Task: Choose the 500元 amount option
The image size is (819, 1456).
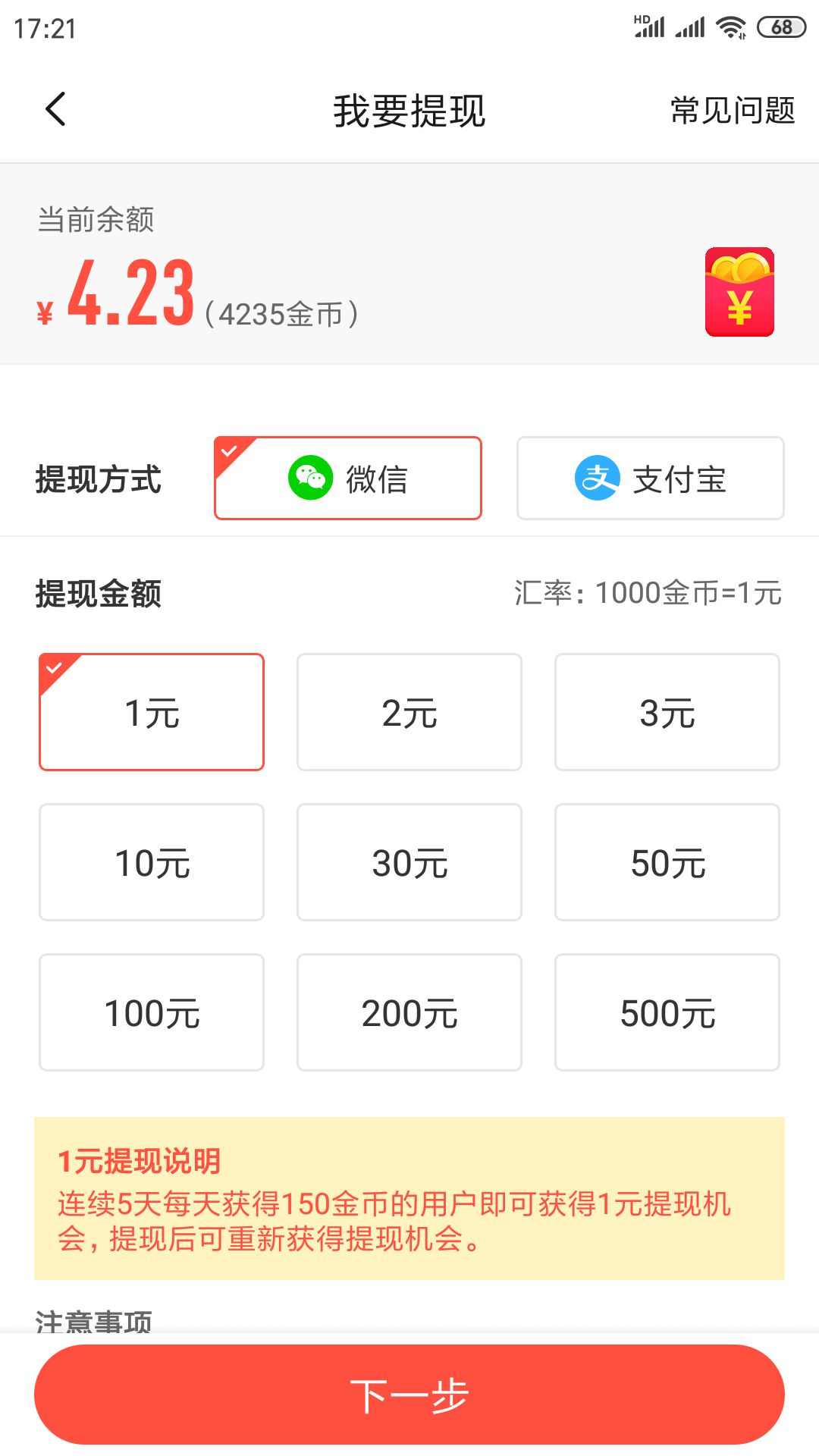Action: (x=667, y=1012)
